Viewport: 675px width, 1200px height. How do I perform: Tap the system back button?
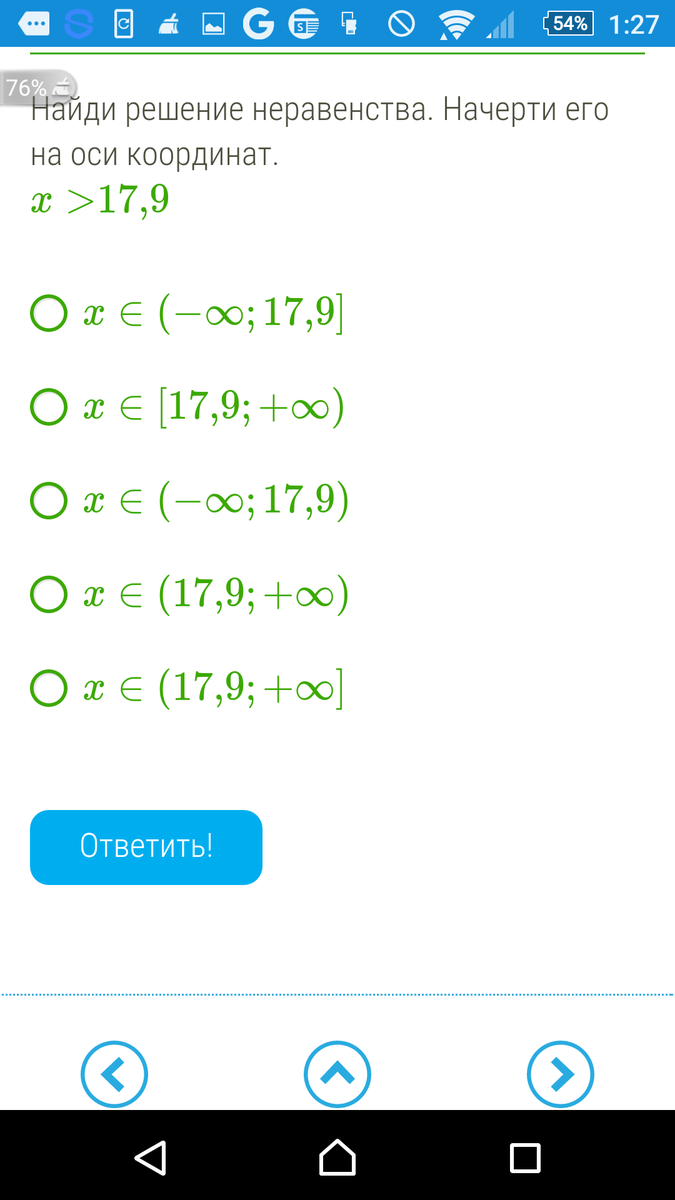(150, 1157)
